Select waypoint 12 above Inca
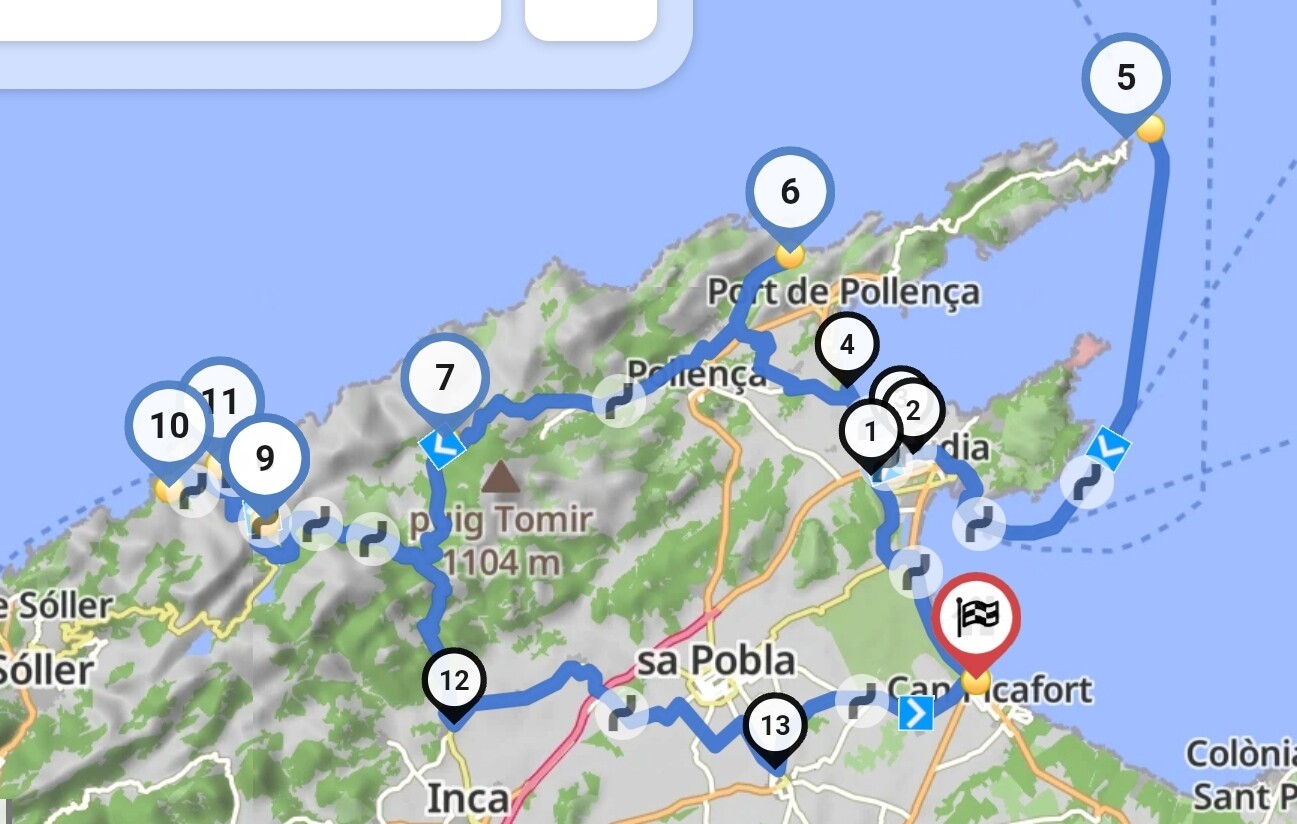This screenshot has width=1297, height=824. pos(453,681)
